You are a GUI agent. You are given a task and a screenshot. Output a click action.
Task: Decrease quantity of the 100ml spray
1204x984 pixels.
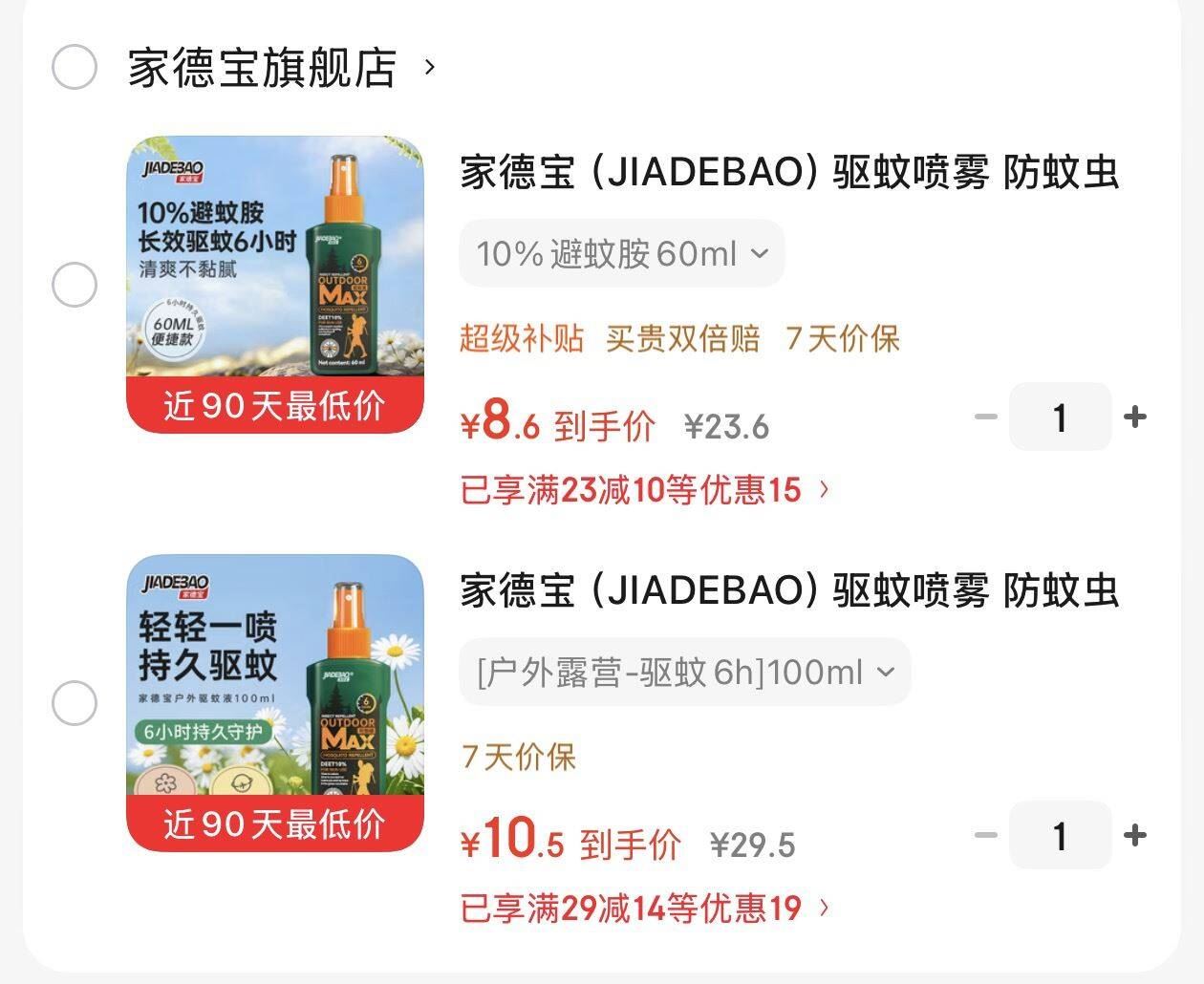click(985, 835)
